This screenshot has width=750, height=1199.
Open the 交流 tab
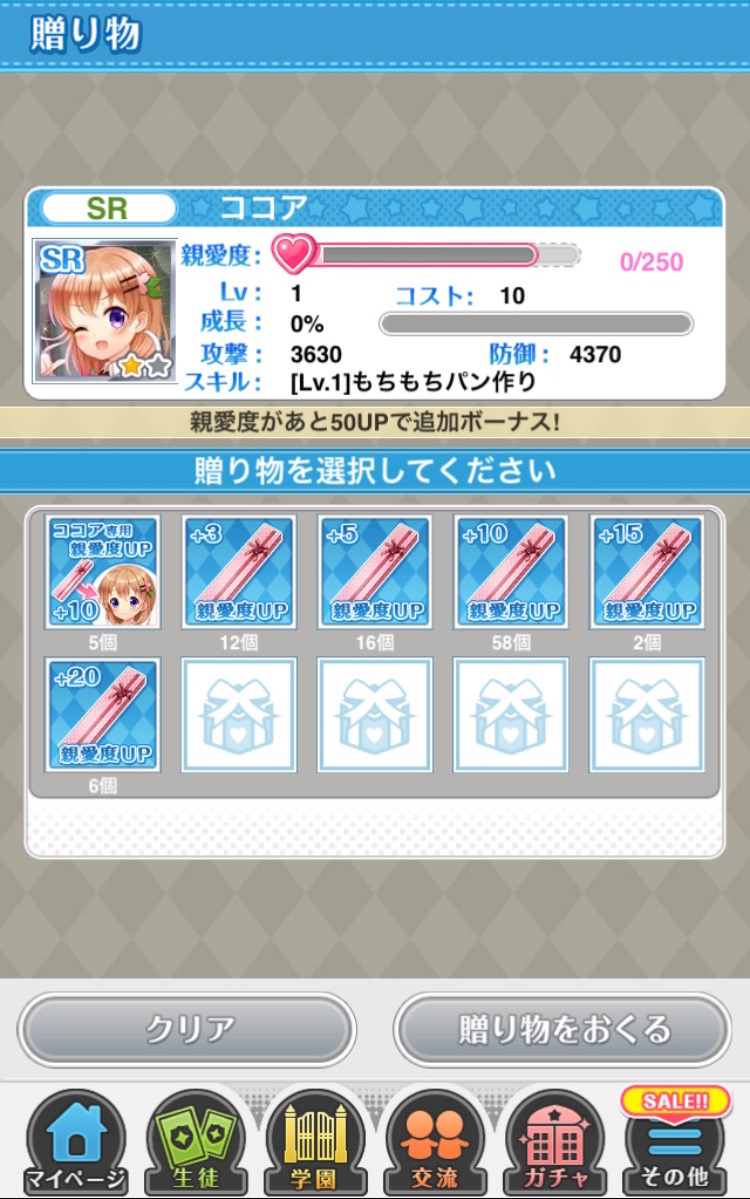(435, 1145)
